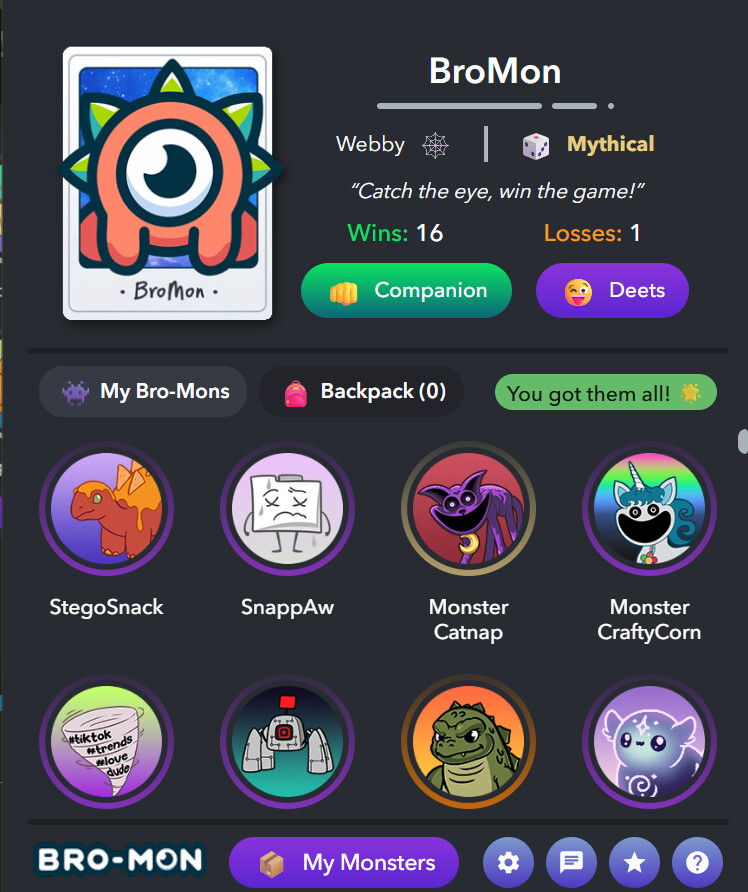Open the help question mark icon
Screen dimensions: 748x892
pyautogui.click(x=697, y=862)
